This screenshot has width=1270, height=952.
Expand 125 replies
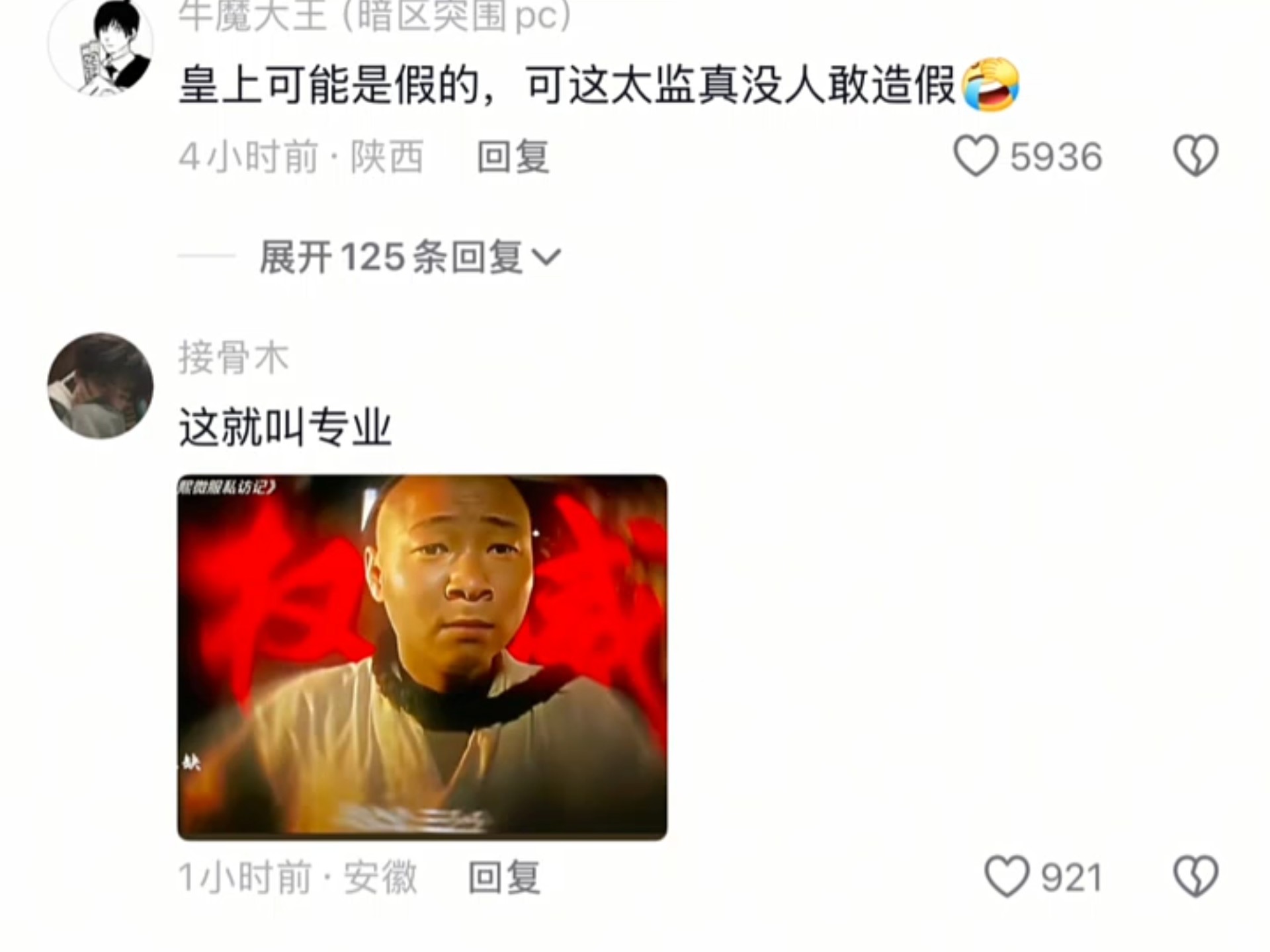tap(410, 257)
